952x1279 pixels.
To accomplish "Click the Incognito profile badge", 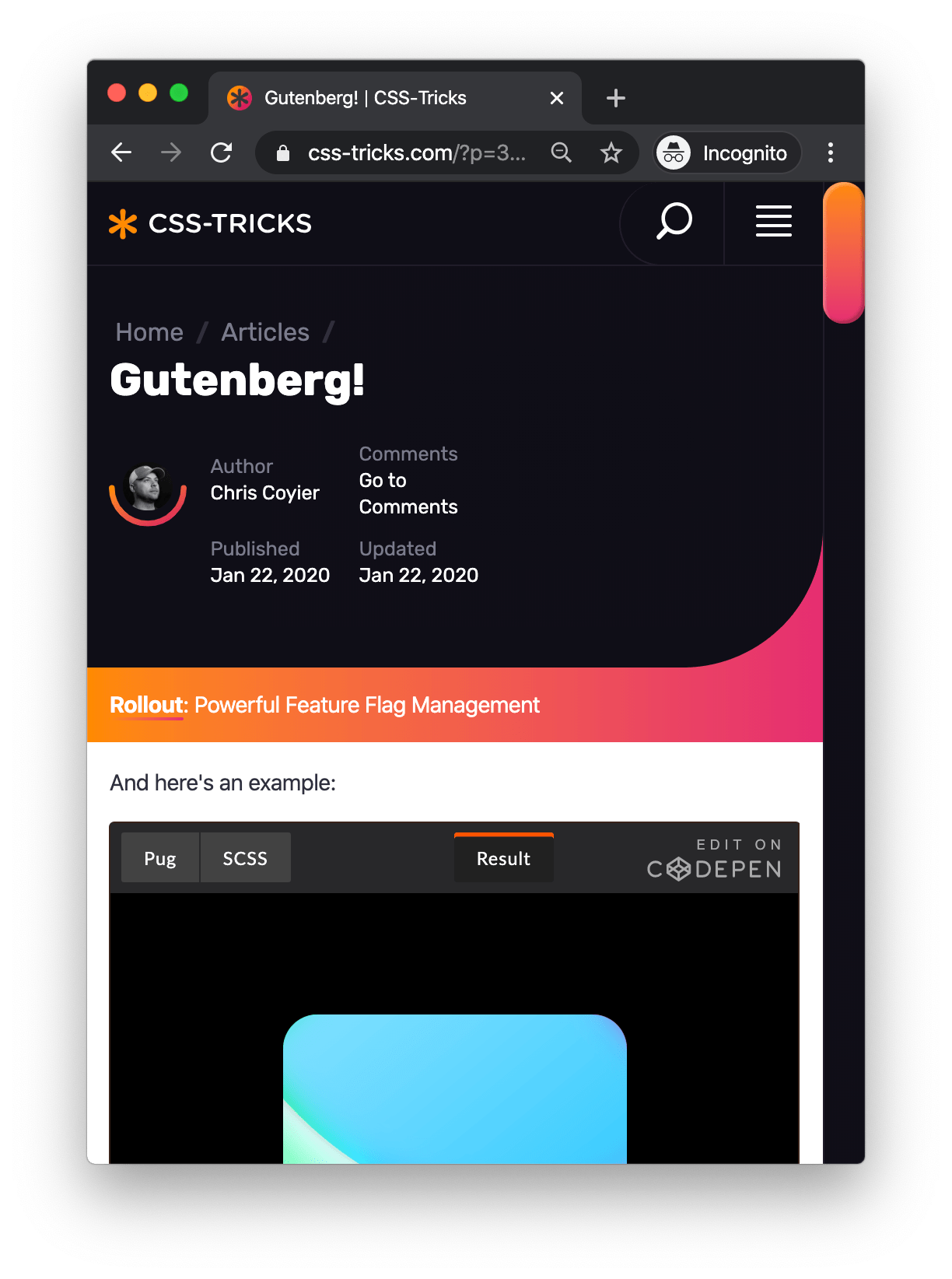I will tap(724, 152).
